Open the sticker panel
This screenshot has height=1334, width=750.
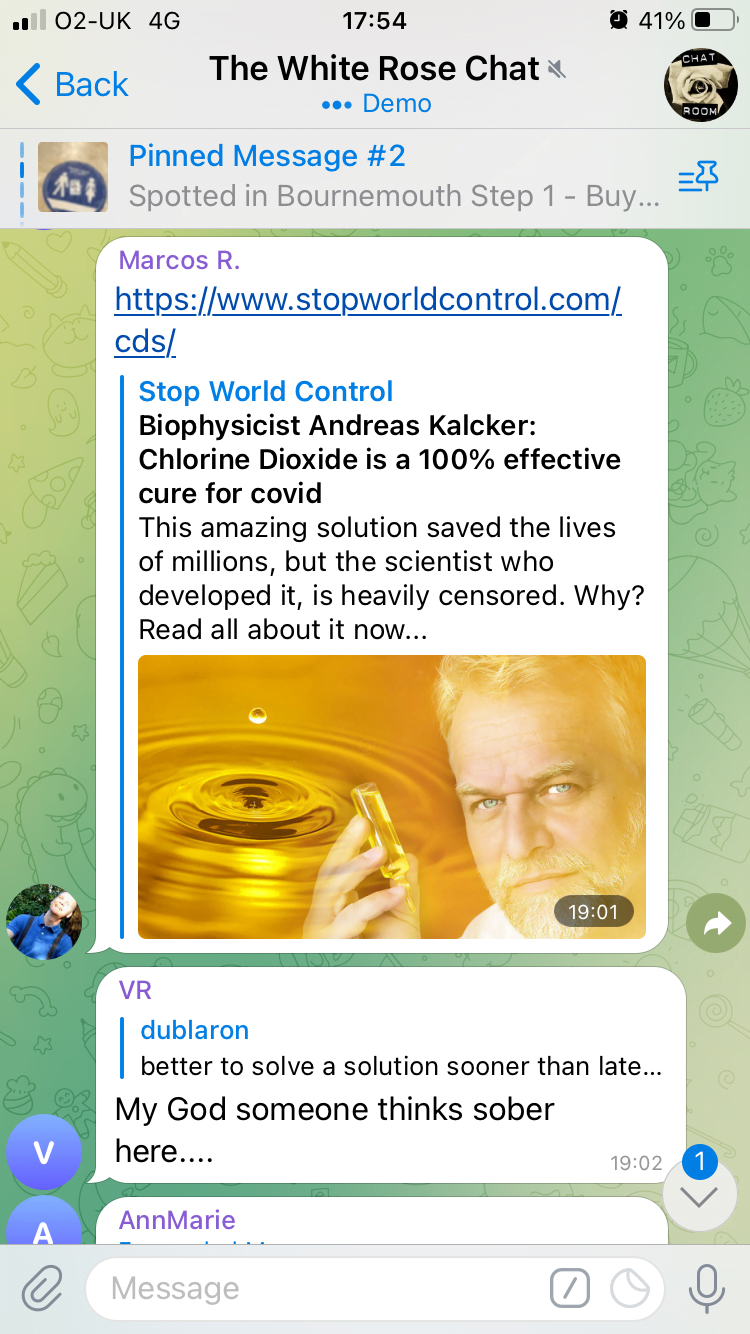[631, 1289]
